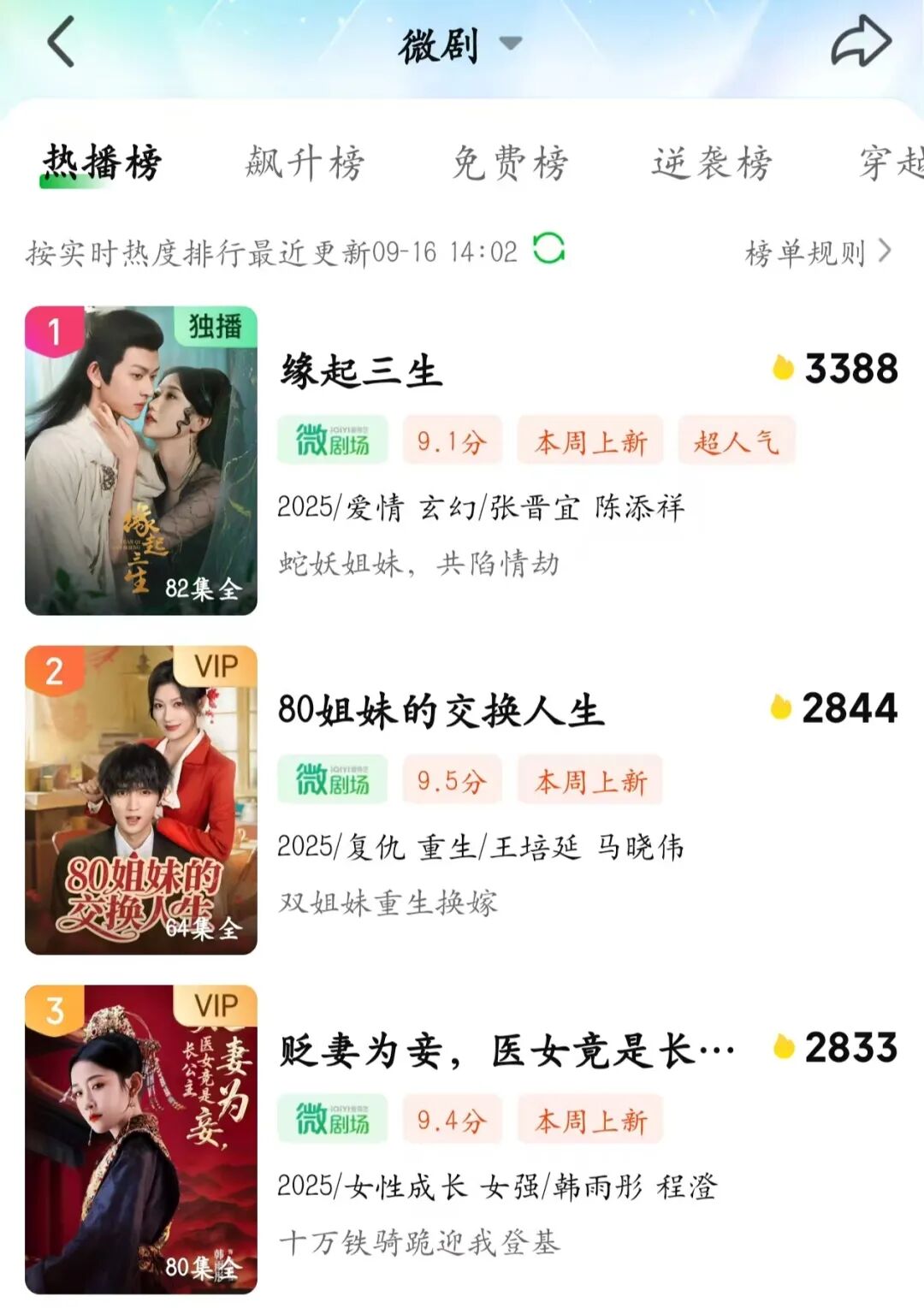Viewport: 924px width, 1308px height.
Task: Open the 80姐妹的交换人生 drama entry
Action: (441, 711)
